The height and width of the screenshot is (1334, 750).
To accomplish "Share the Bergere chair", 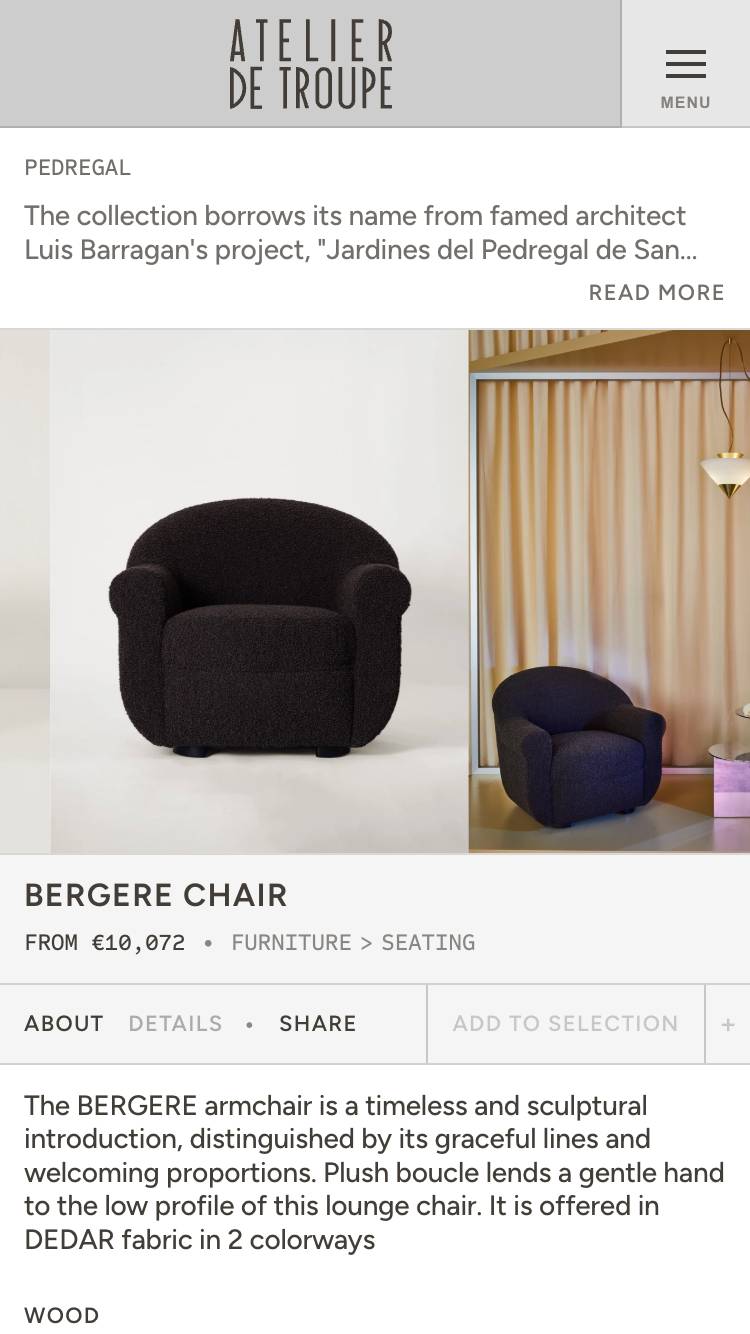I will tap(318, 1024).
